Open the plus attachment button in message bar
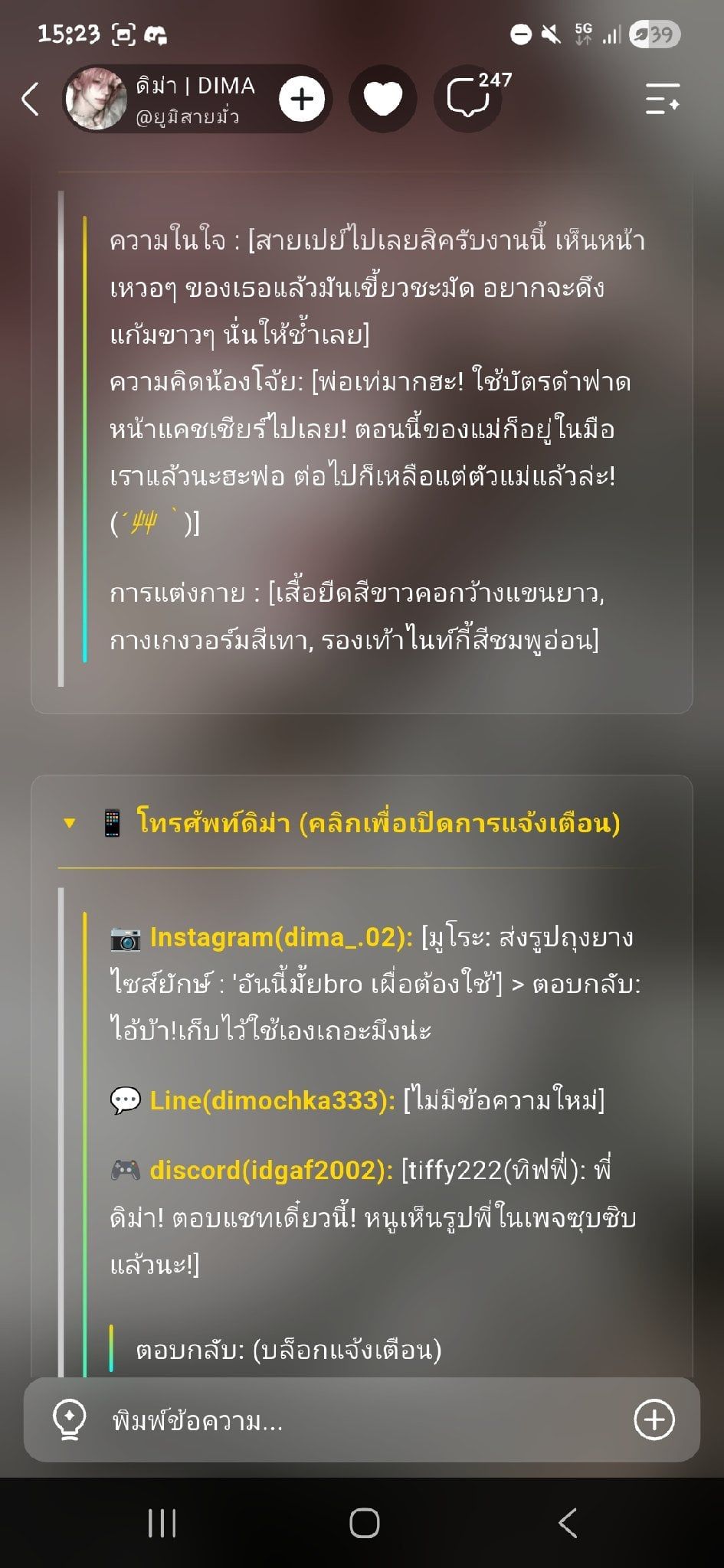This screenshot has height=1568, width=724. point(654,1421)
